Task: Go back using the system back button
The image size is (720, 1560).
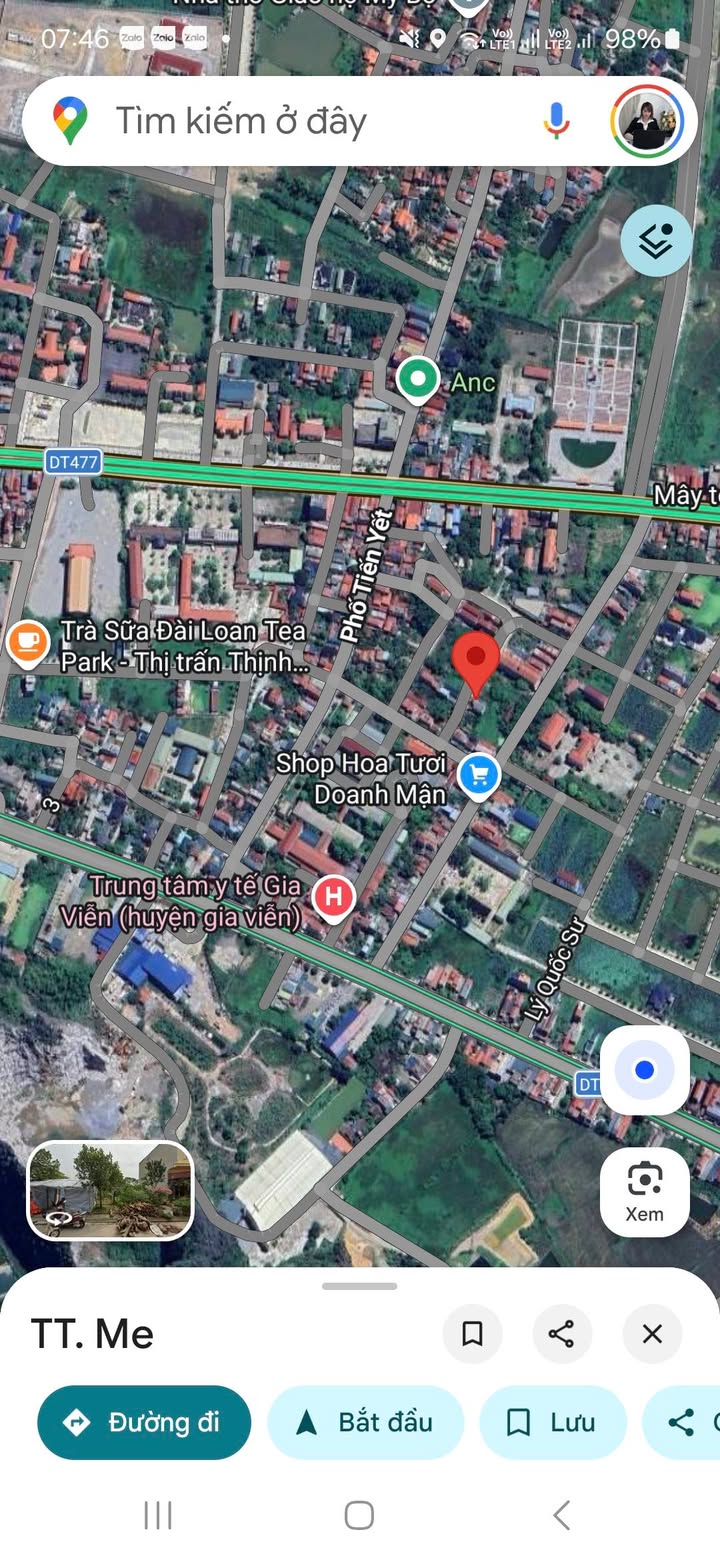Action: click(x=562, y=1515)
